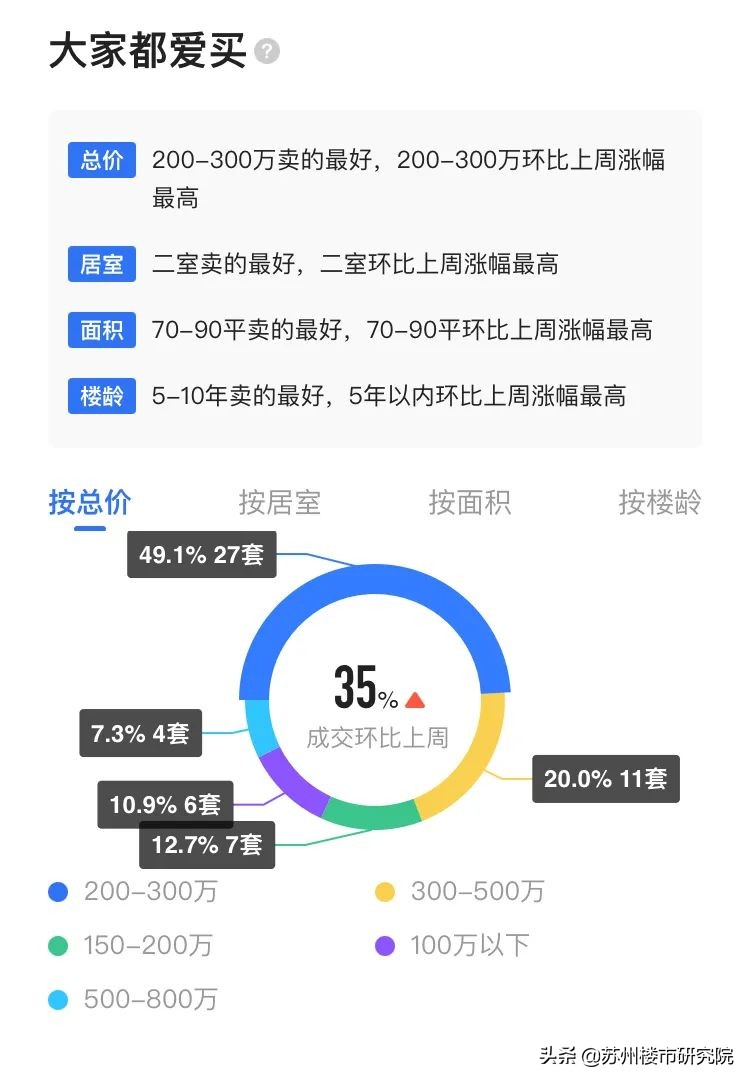Select the yellow 300-500万 legend dot

(x=383, y=891)
